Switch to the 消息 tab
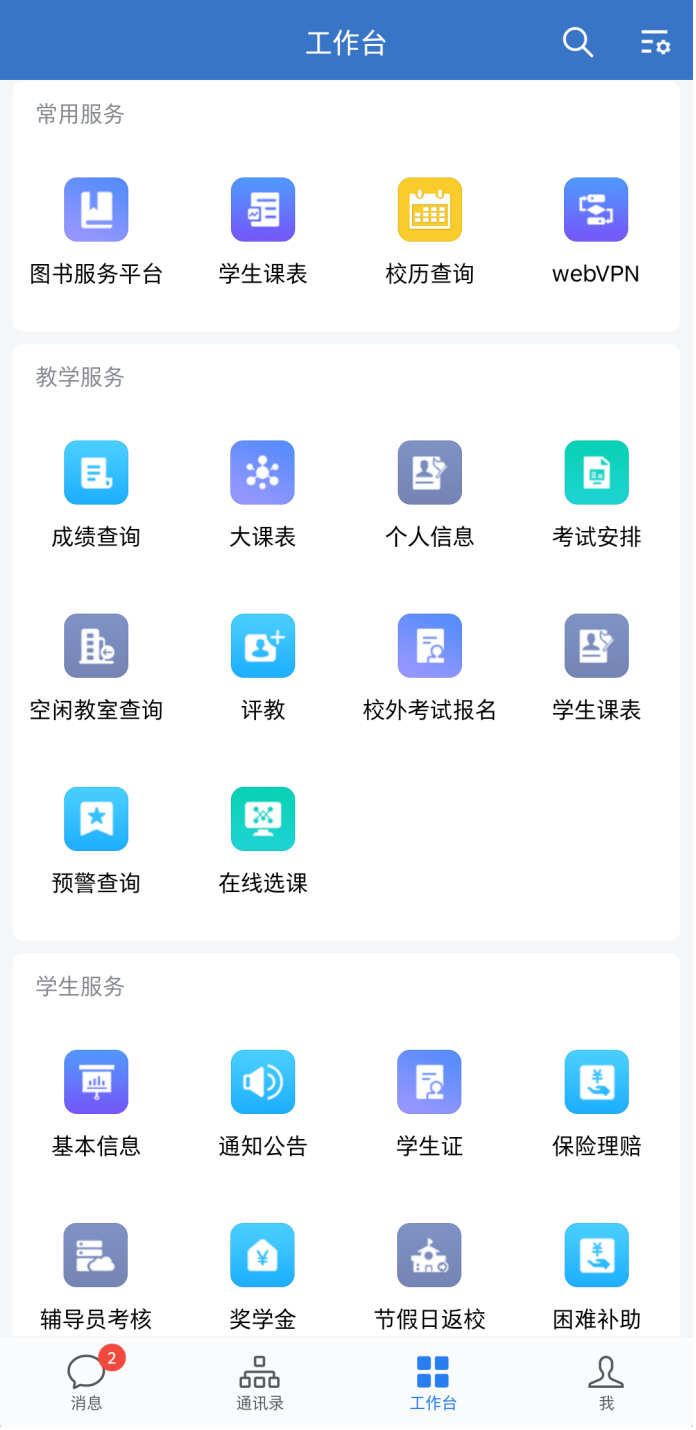The width and height of the screenshot is (696, 1430). point(87,1382)
